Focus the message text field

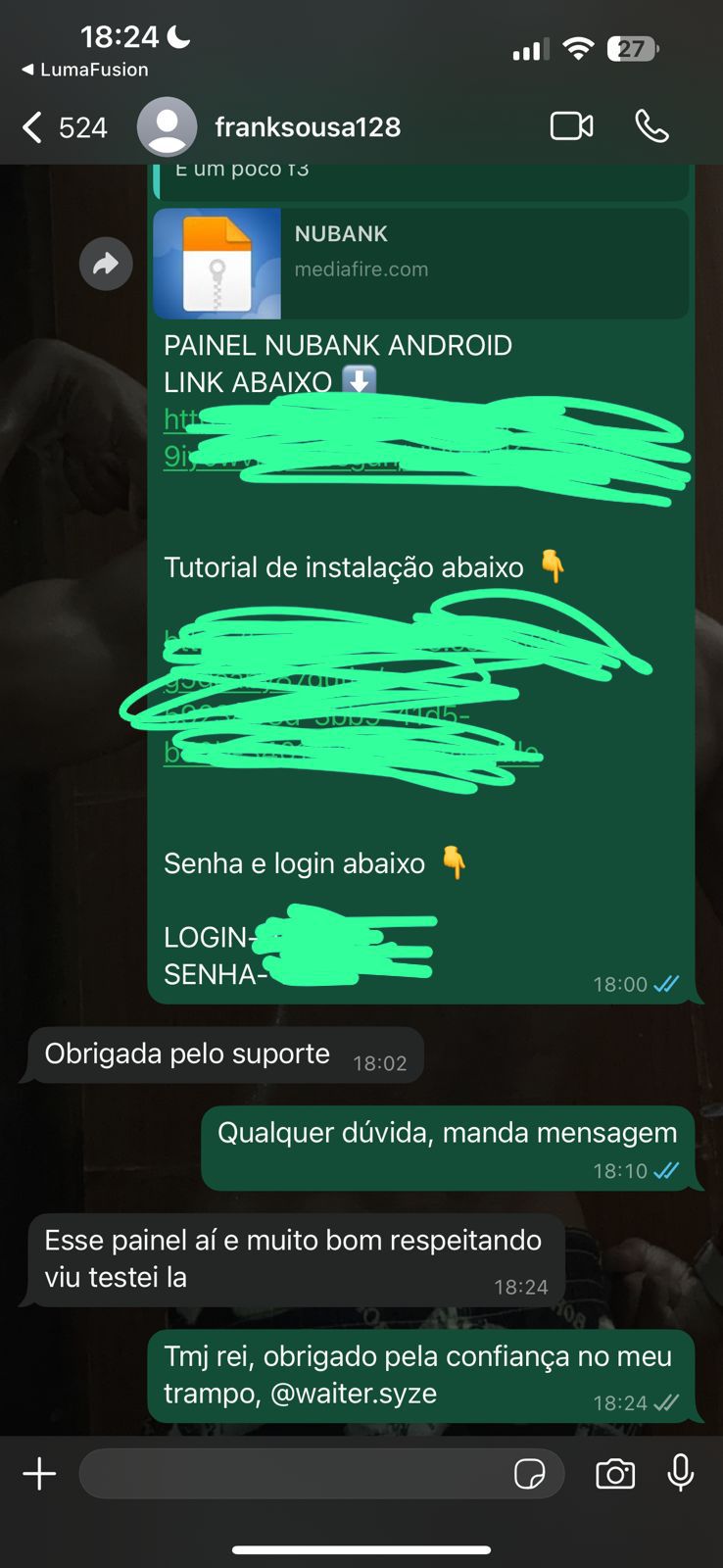tap(294, 1474)
